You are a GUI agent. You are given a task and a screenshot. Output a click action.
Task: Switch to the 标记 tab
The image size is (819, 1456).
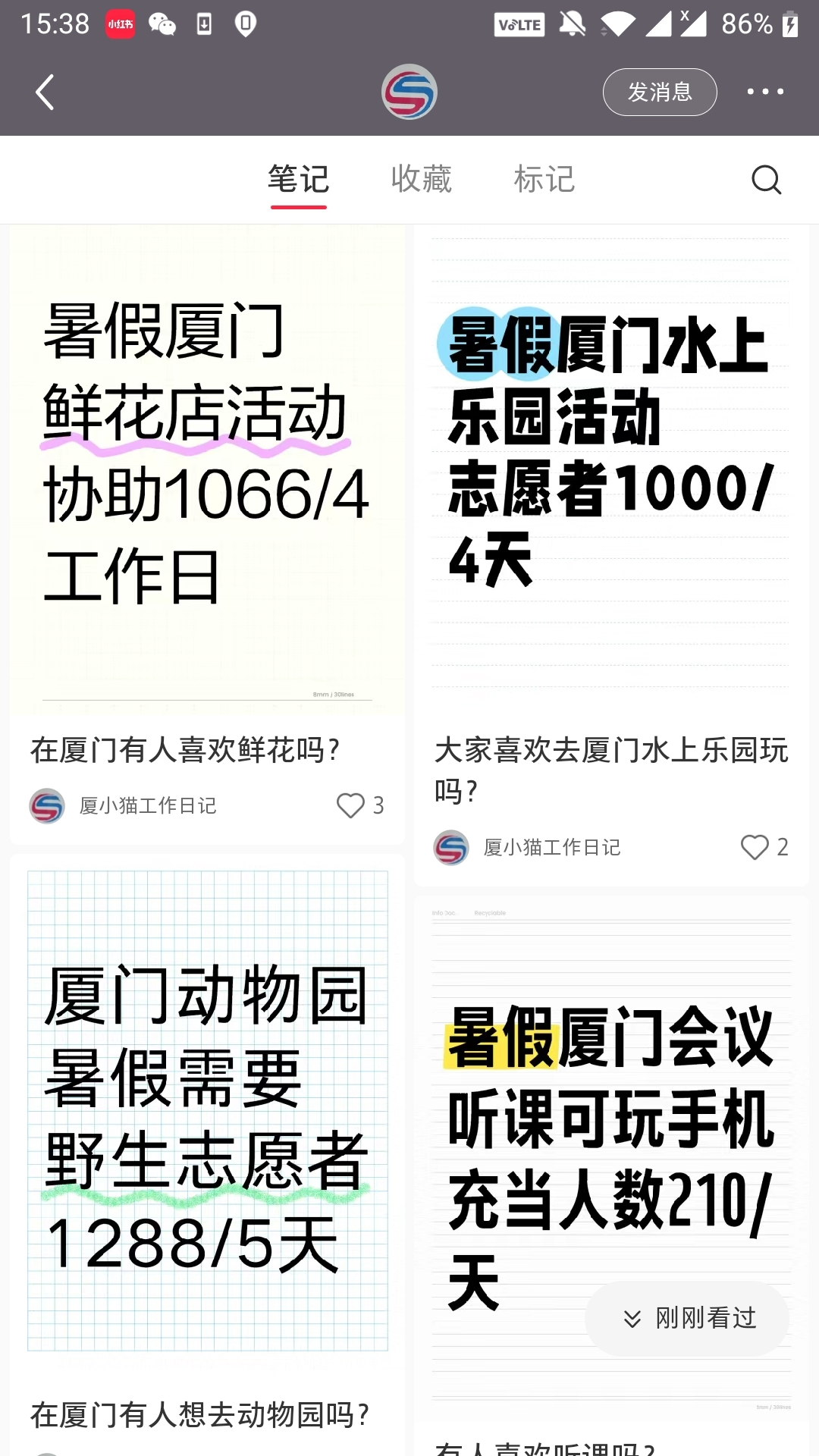(544, 180)
